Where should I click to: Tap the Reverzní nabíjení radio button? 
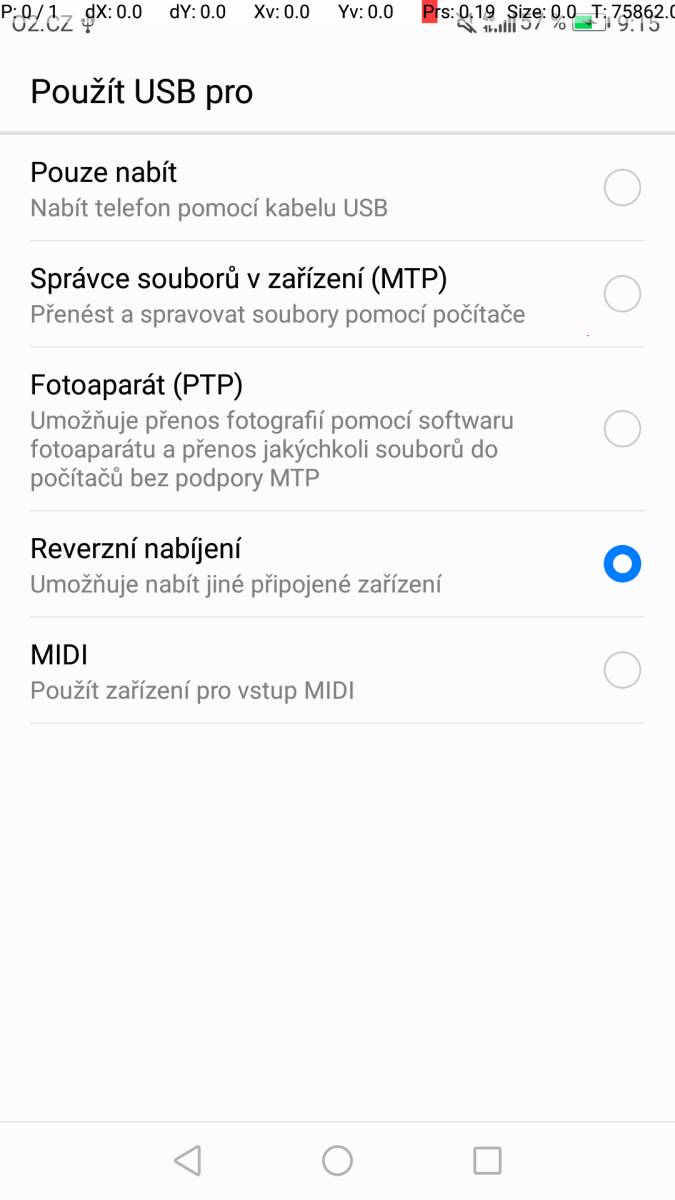click(x=622, y=564)
